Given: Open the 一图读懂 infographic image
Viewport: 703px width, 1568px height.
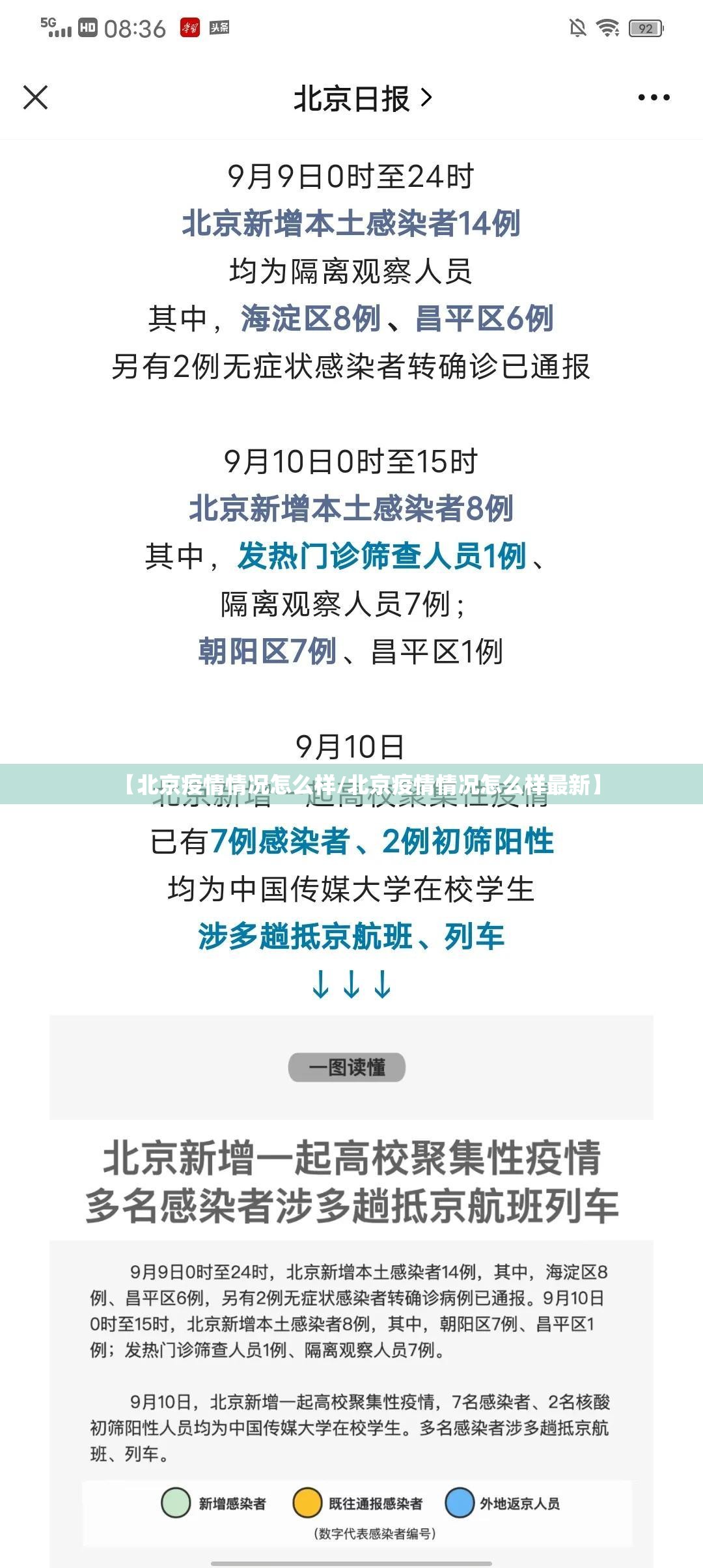Looking at the screenshot, I should (x=347, y=1067).
